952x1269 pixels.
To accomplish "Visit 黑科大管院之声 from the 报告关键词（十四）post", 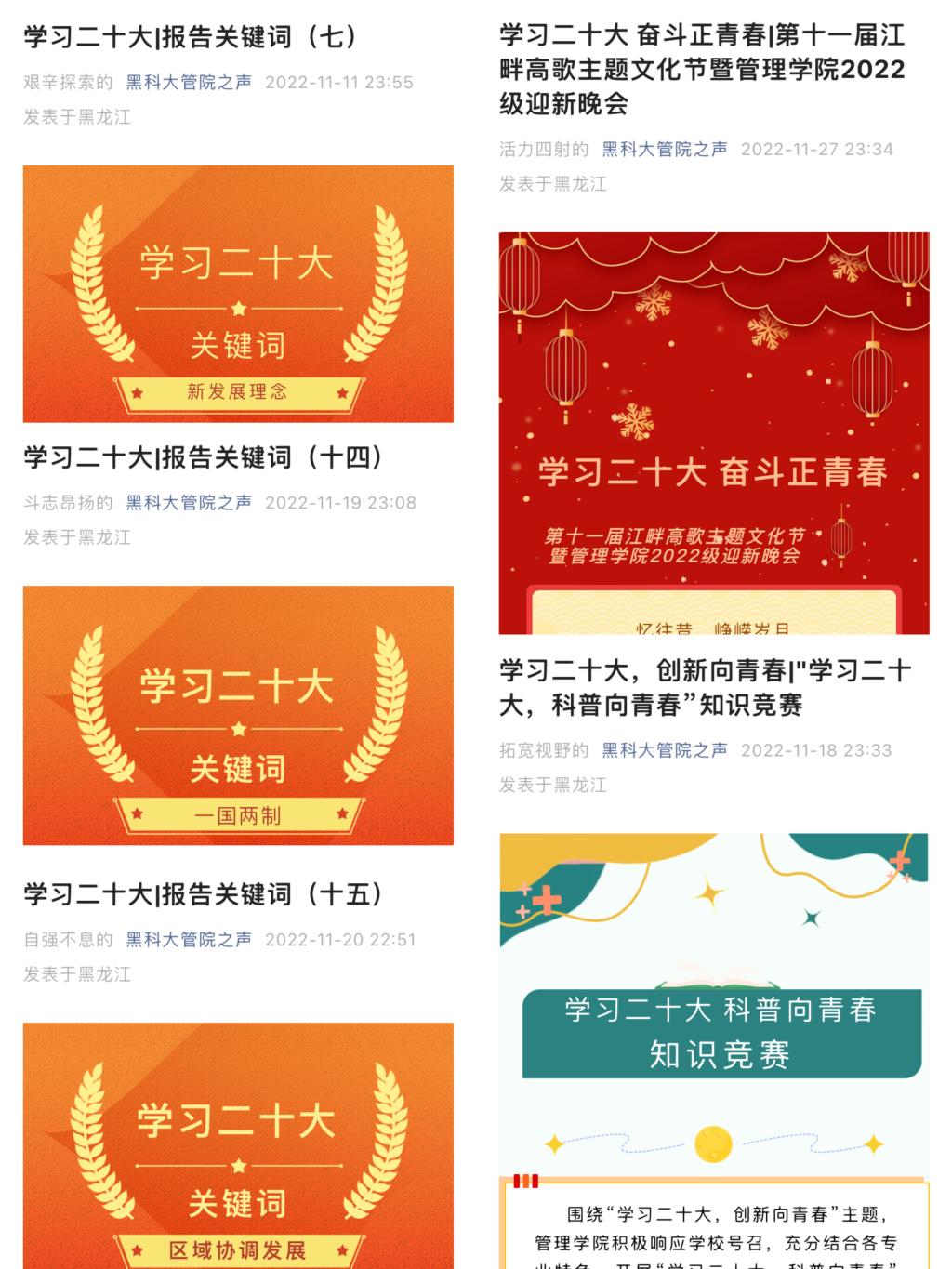I will (189, 503).
